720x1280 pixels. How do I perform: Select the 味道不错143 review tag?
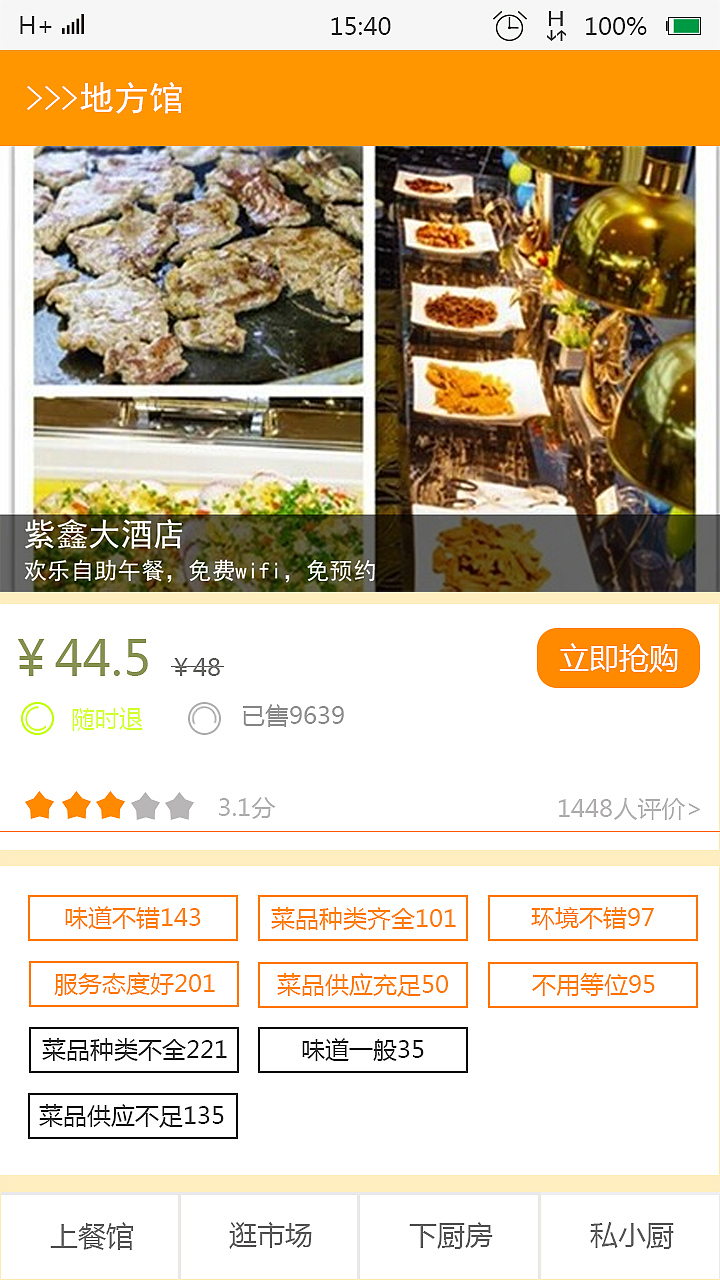pyautogui.click(x=133, y=916)
